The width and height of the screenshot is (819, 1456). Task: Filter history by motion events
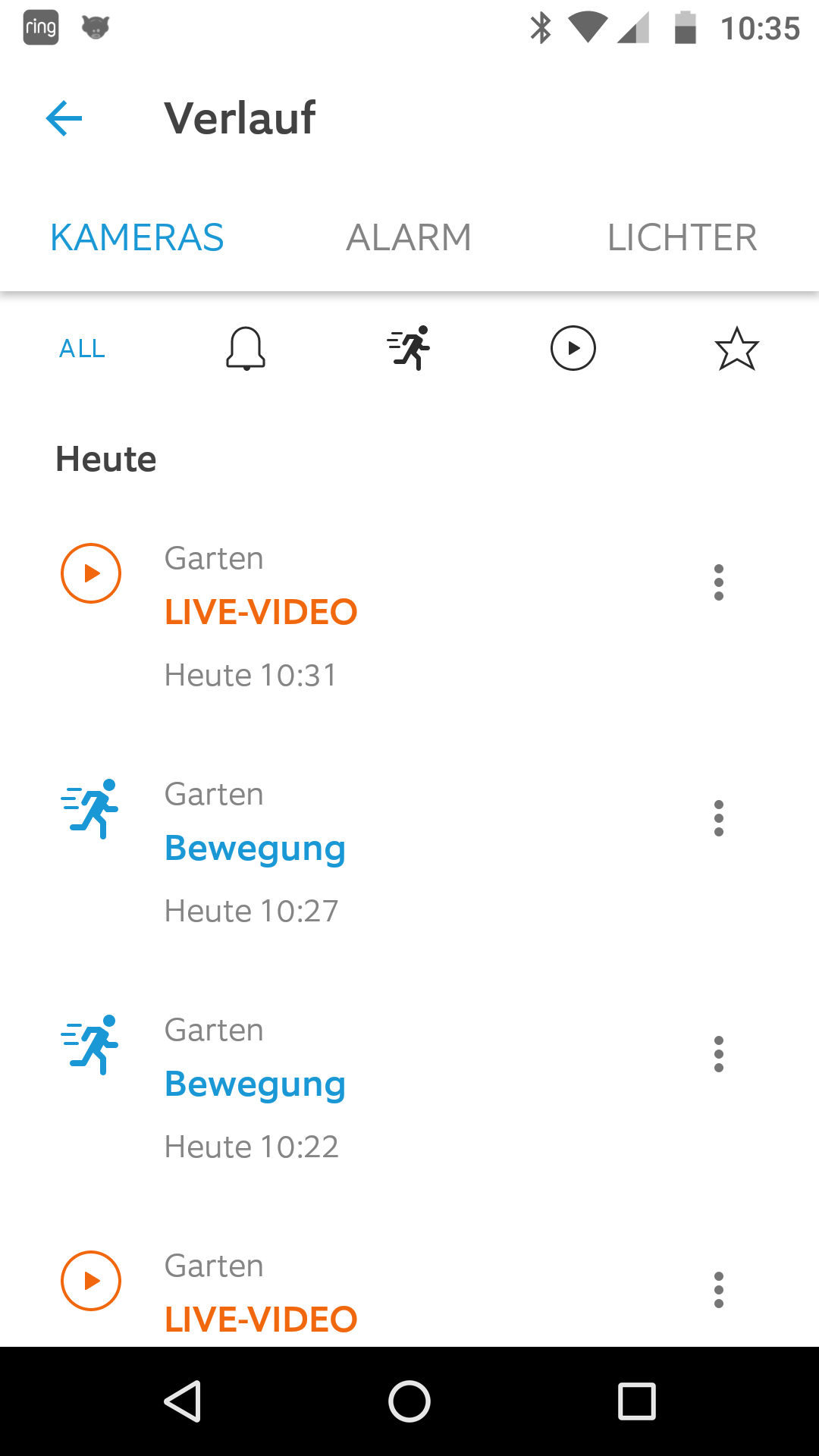tap(409, 349)
